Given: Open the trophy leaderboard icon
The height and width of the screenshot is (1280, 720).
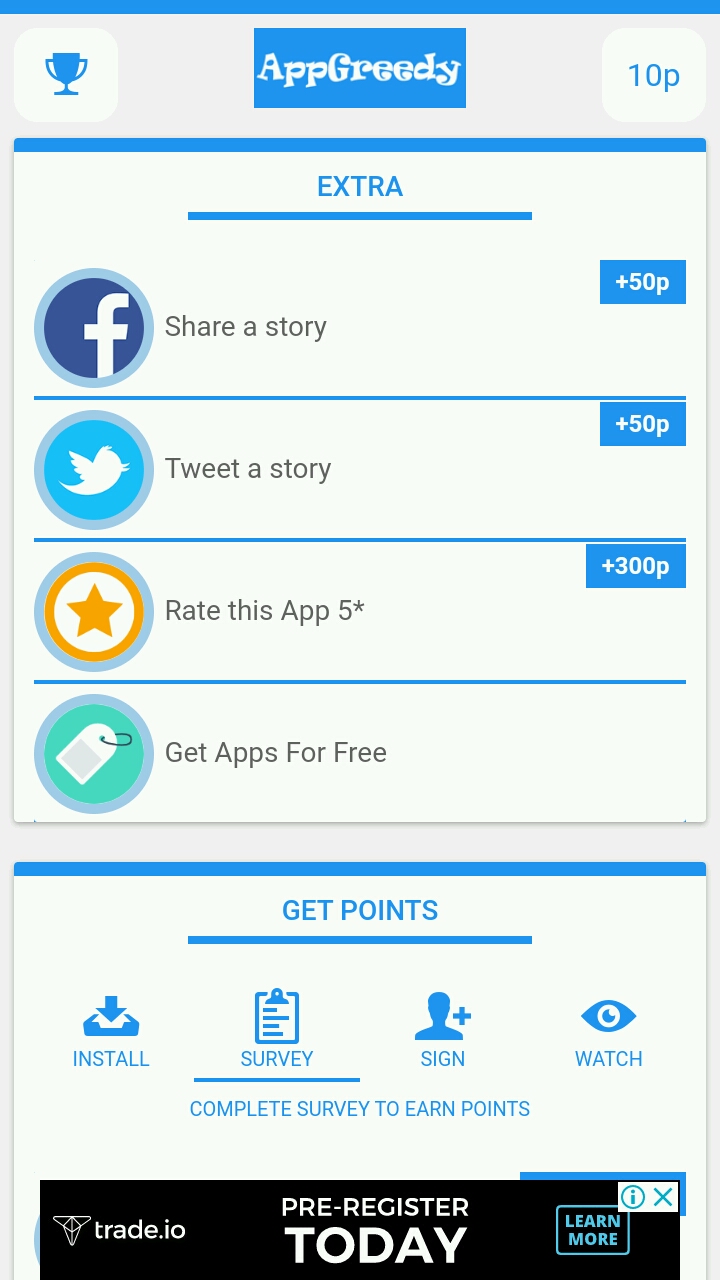Looking at the screenshot, I should (66, 74).
